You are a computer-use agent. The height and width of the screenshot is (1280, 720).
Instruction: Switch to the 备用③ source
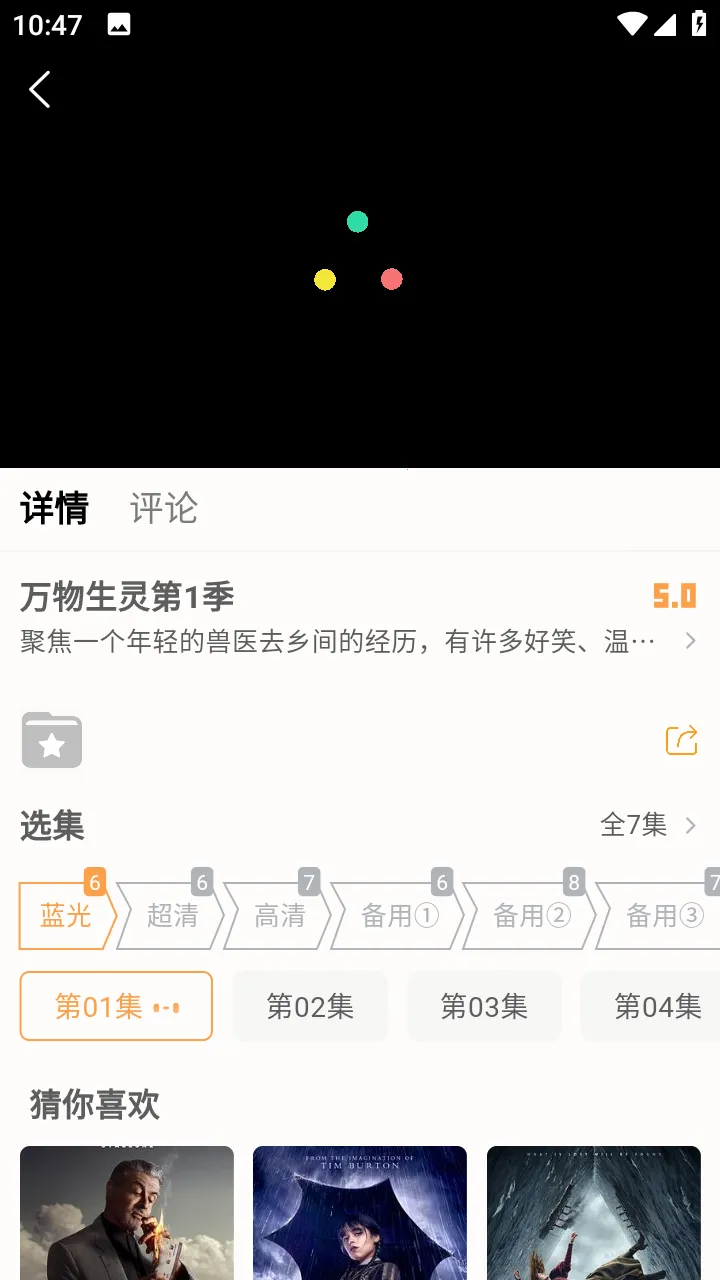click(663, 915)
